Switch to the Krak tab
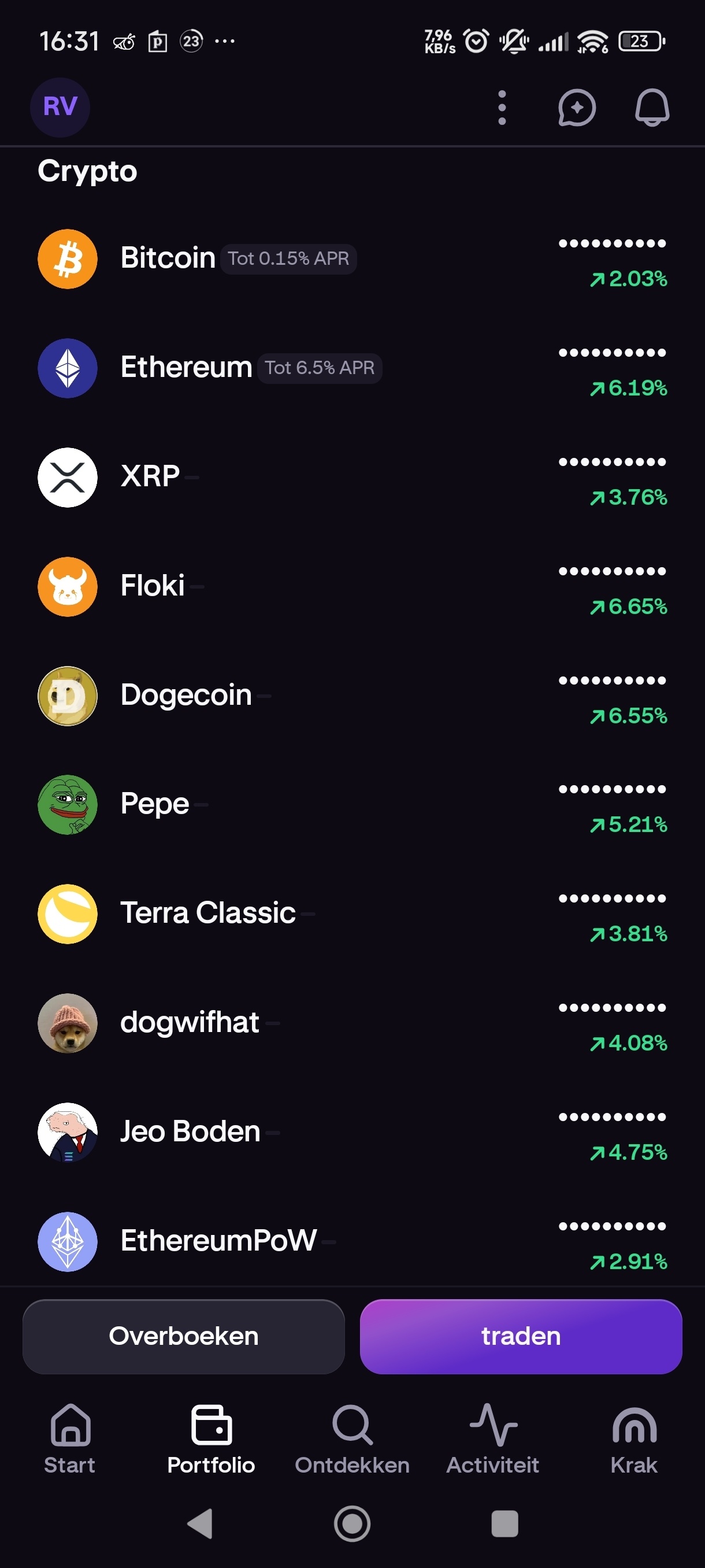Viewport: 705px width, 1568px height. tap(634, 1439)
